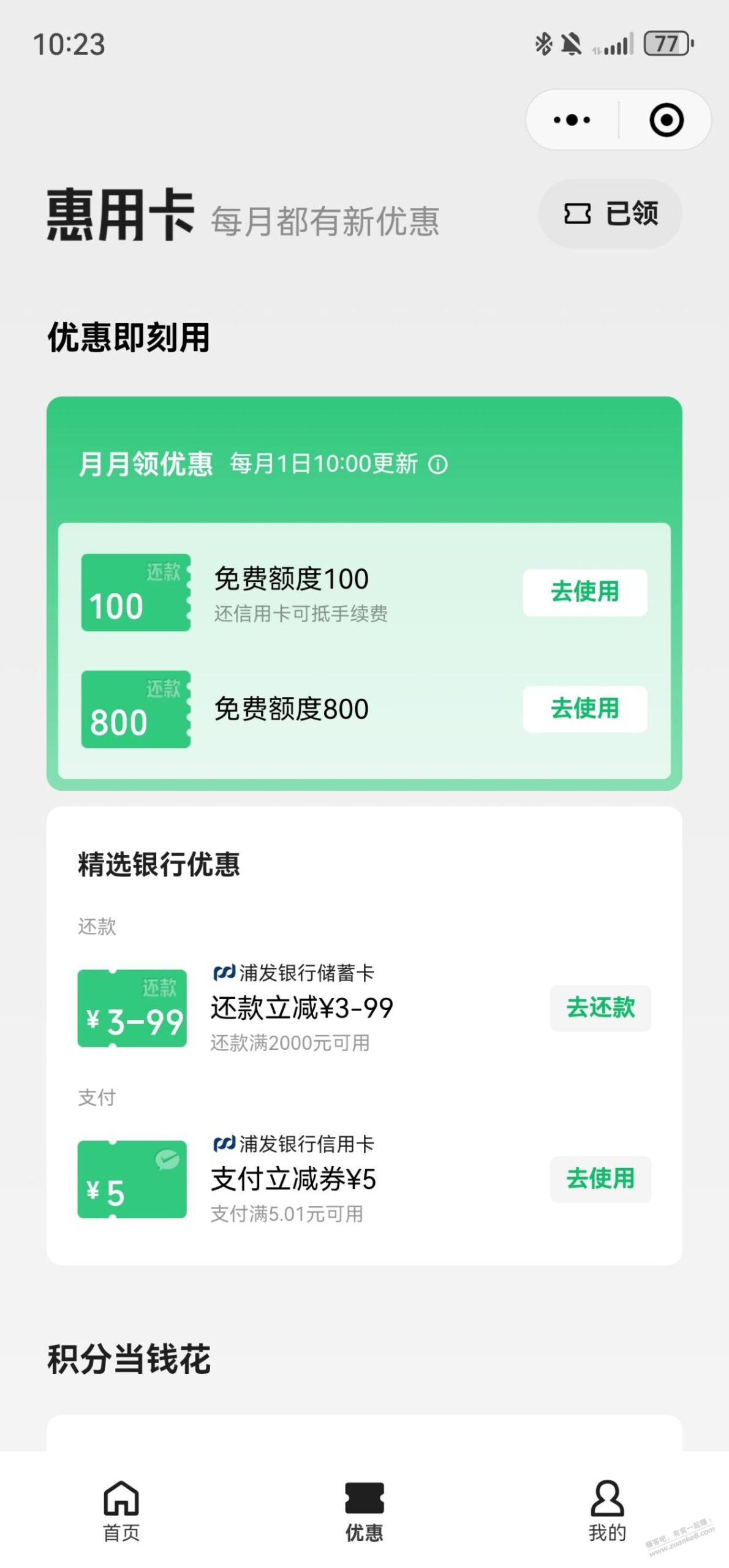This screenshot has width=729, height=1568.
Task: Click the mini program close circle icon
Action: pos(668,120)
